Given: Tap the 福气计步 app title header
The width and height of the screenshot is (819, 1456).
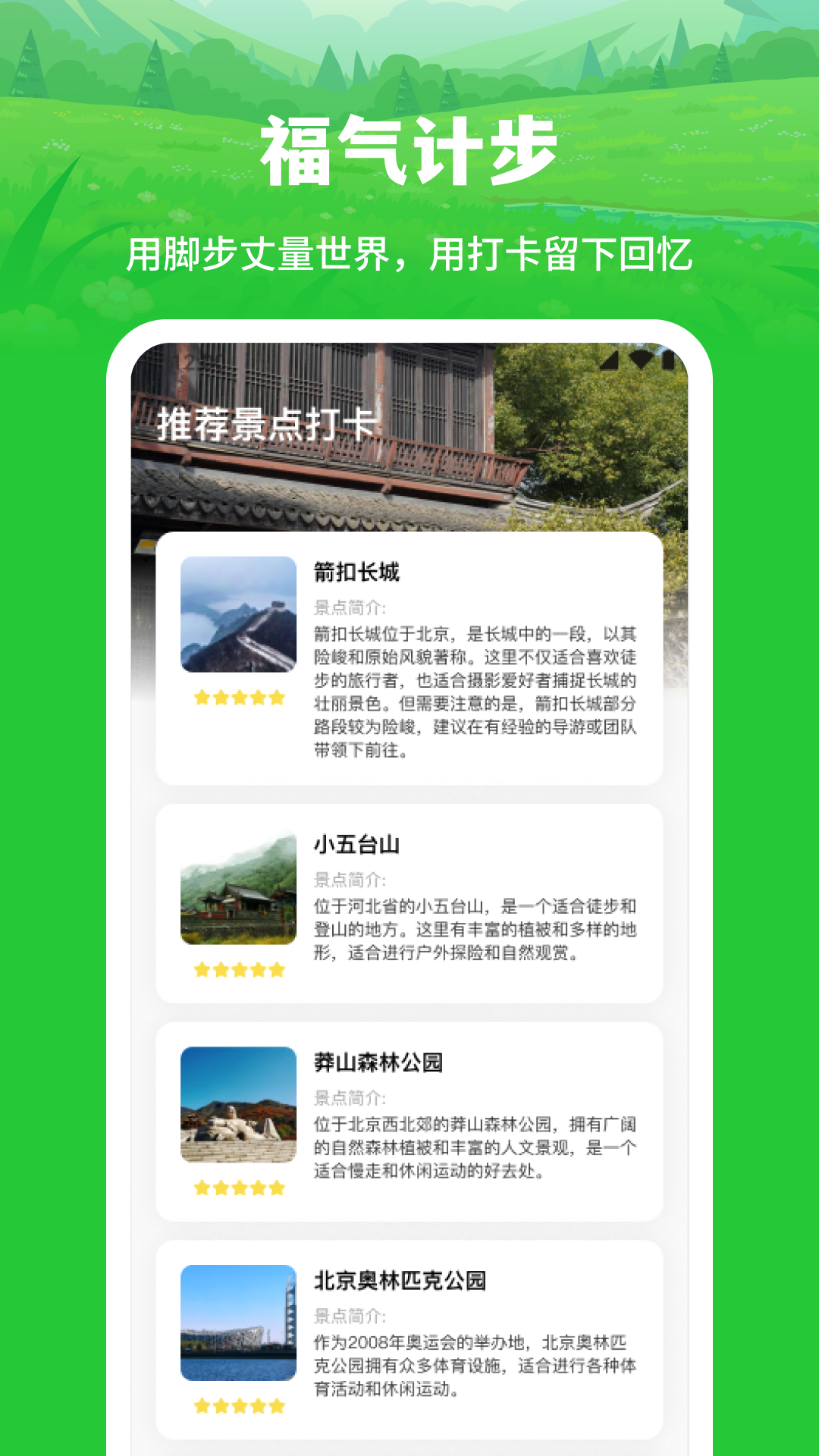Looking at the screenshot, I should [409, 149].
